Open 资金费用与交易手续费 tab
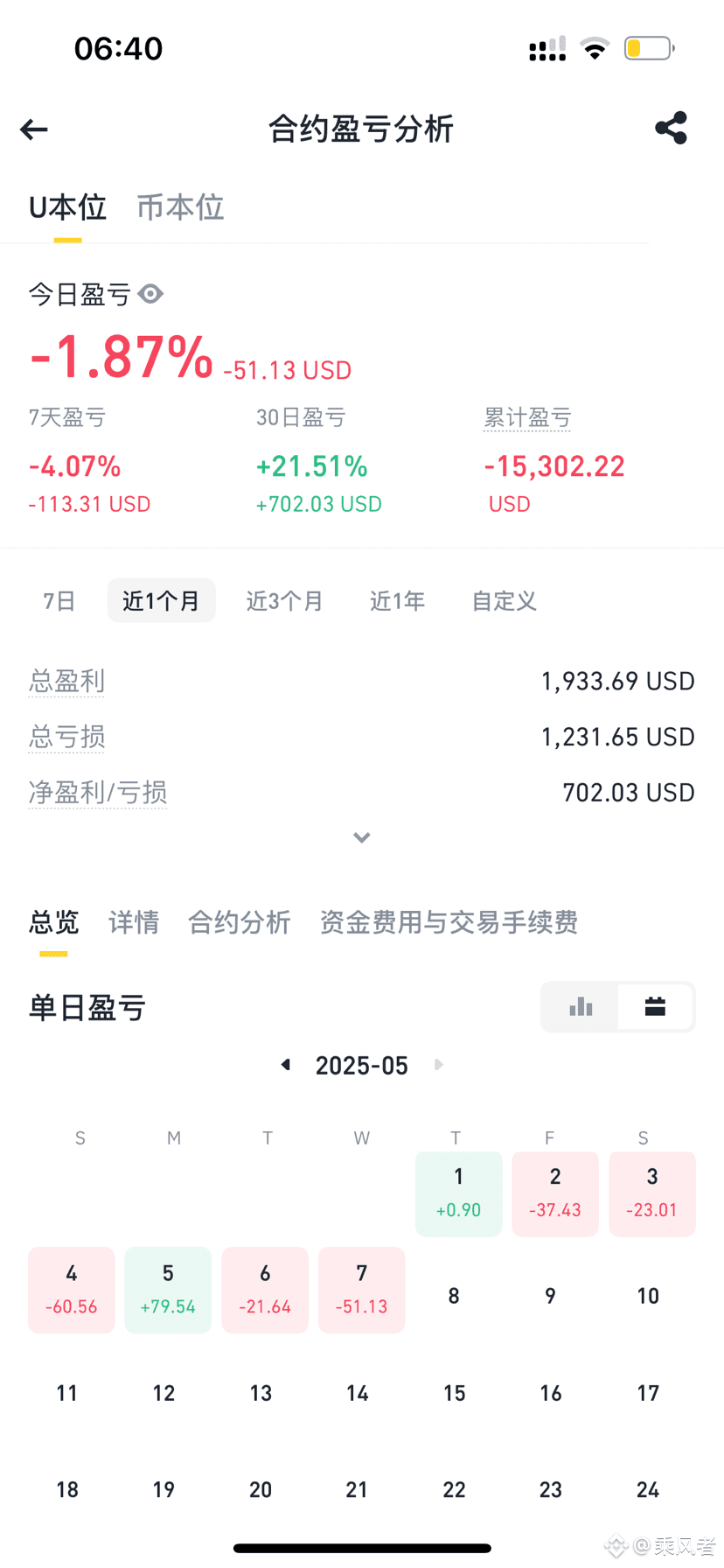 click(449, 922)
